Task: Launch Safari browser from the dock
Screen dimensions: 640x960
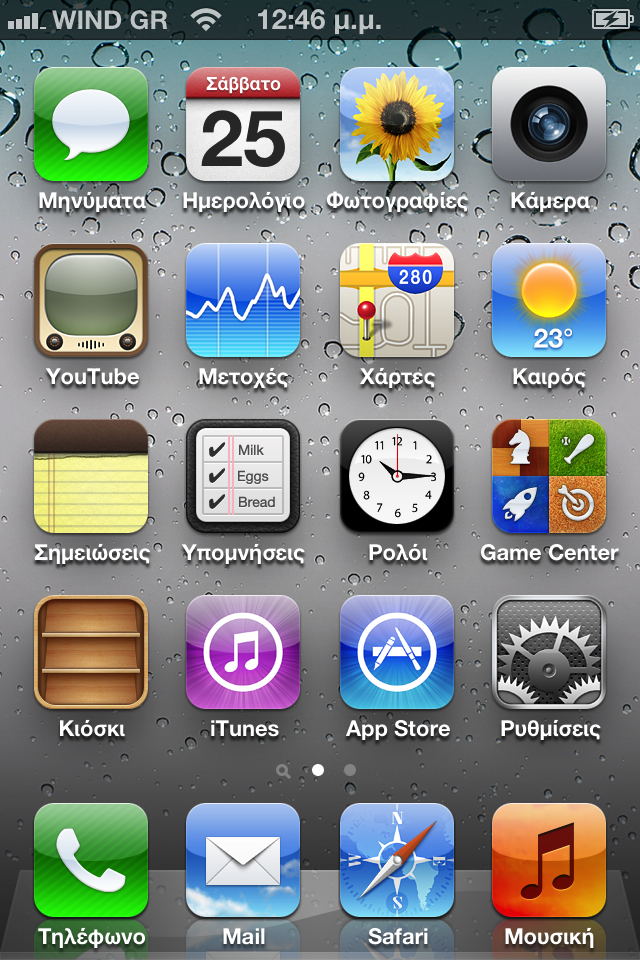Action: pos(397,861)
